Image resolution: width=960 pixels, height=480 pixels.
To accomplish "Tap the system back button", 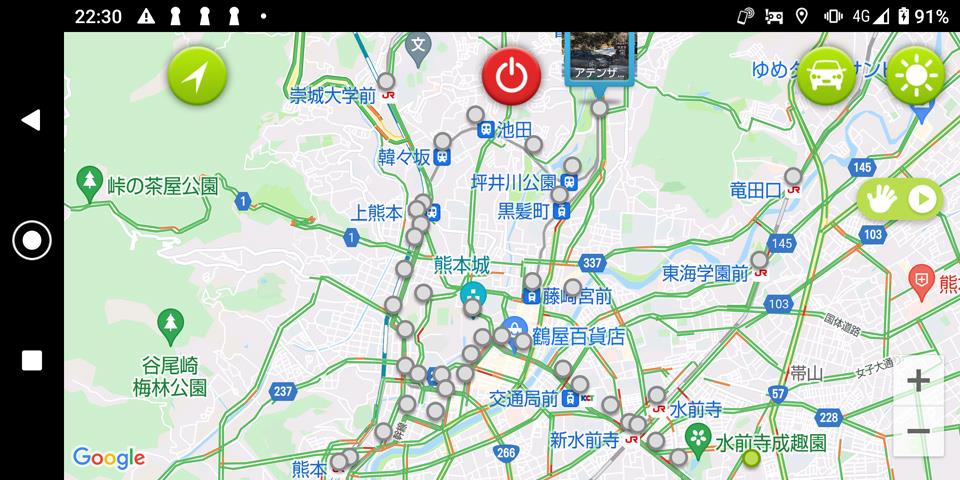I will 31,120.
